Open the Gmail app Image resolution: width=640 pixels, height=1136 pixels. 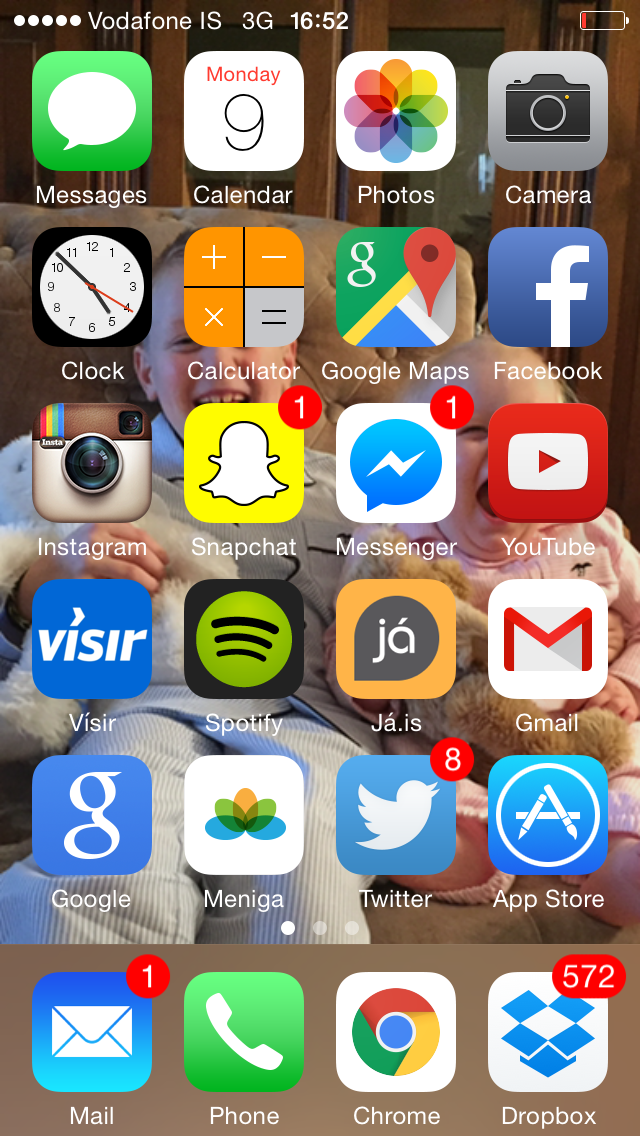coord(548,639)
